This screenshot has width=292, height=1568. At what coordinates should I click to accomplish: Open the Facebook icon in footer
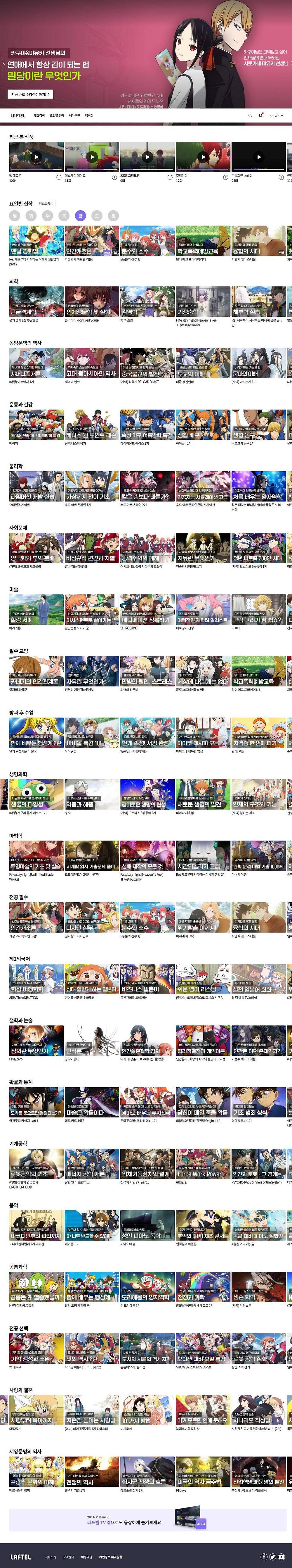[x=264, y=1556]
